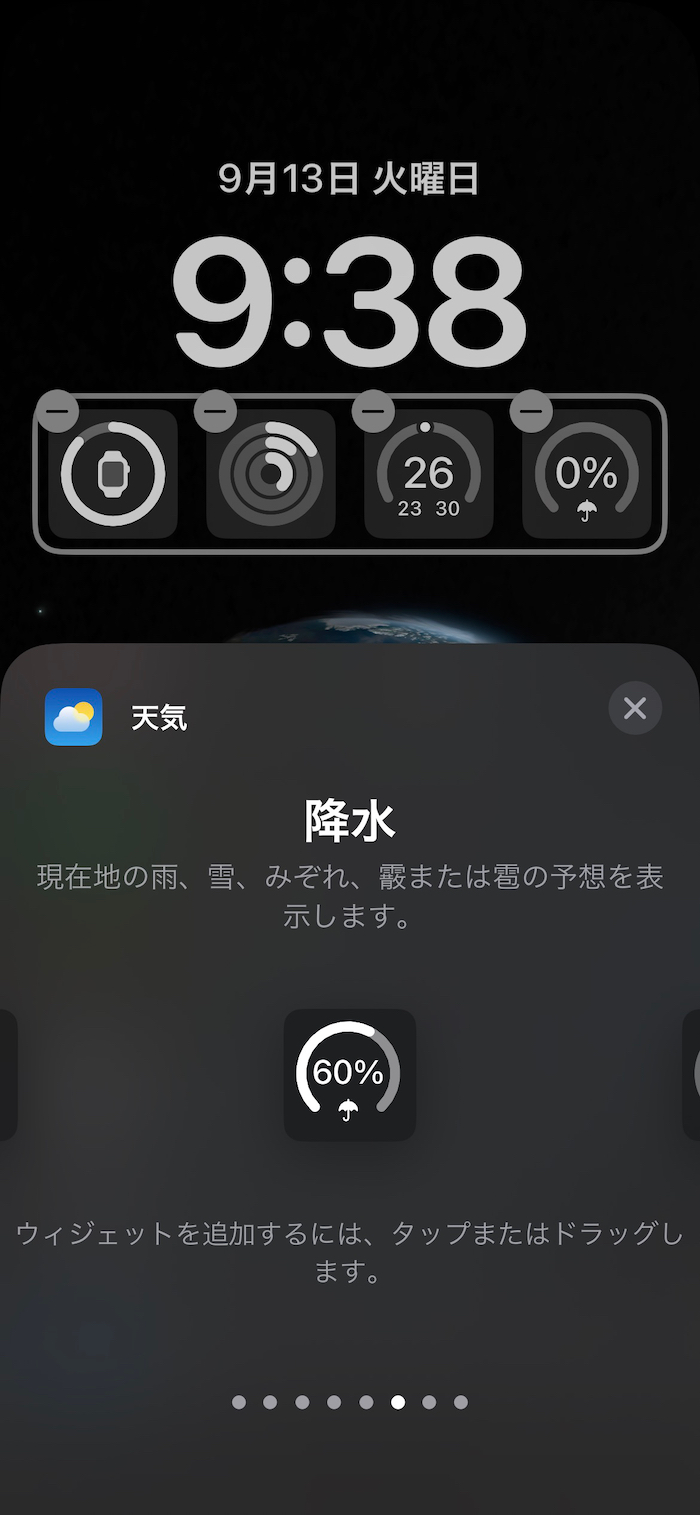Screen dimensions: 700x1515
Task: Remove the Apple Watch battery widget
Action: [x=58, y=411]
